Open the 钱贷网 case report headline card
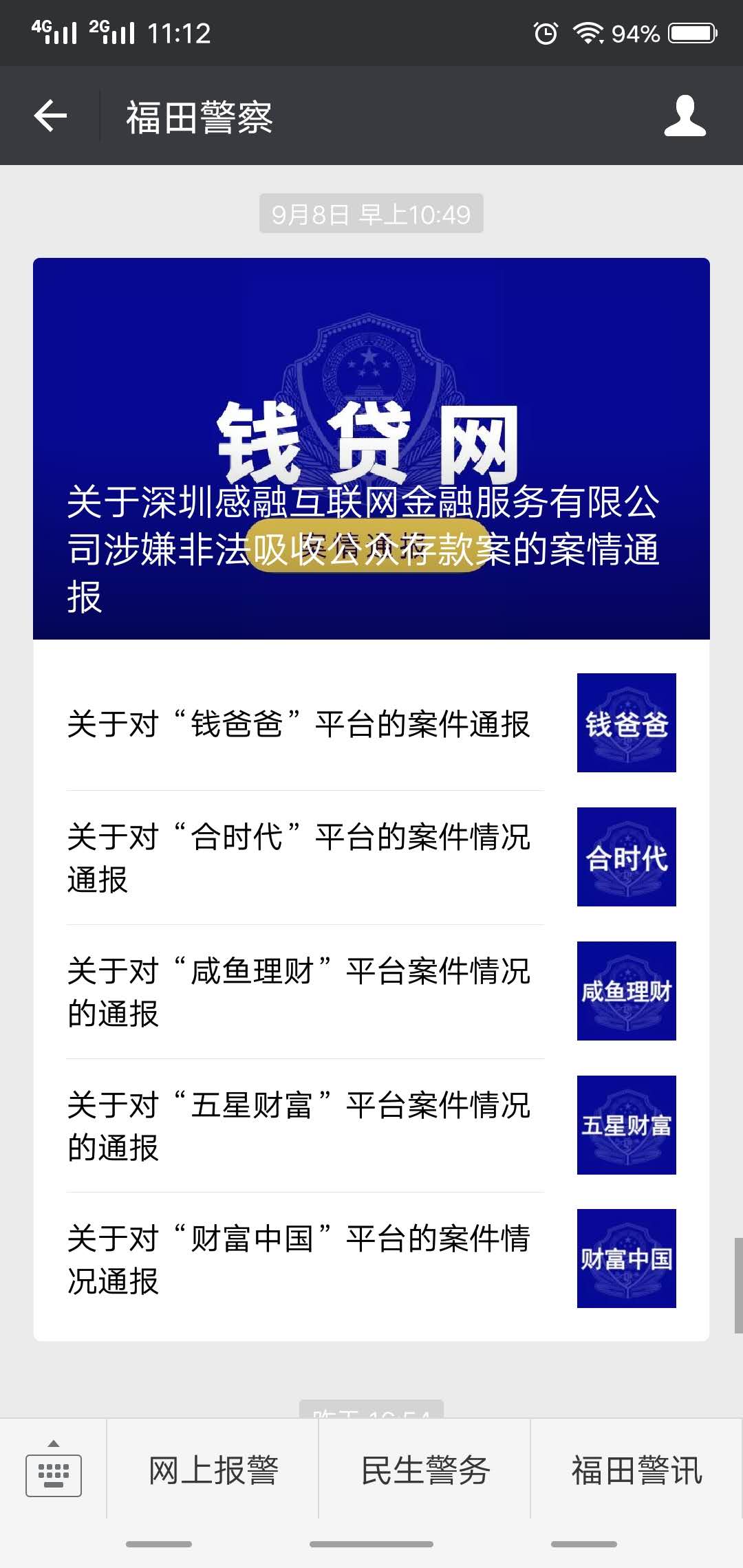Viewport: 743px width, 1568px height. [371, 448]
